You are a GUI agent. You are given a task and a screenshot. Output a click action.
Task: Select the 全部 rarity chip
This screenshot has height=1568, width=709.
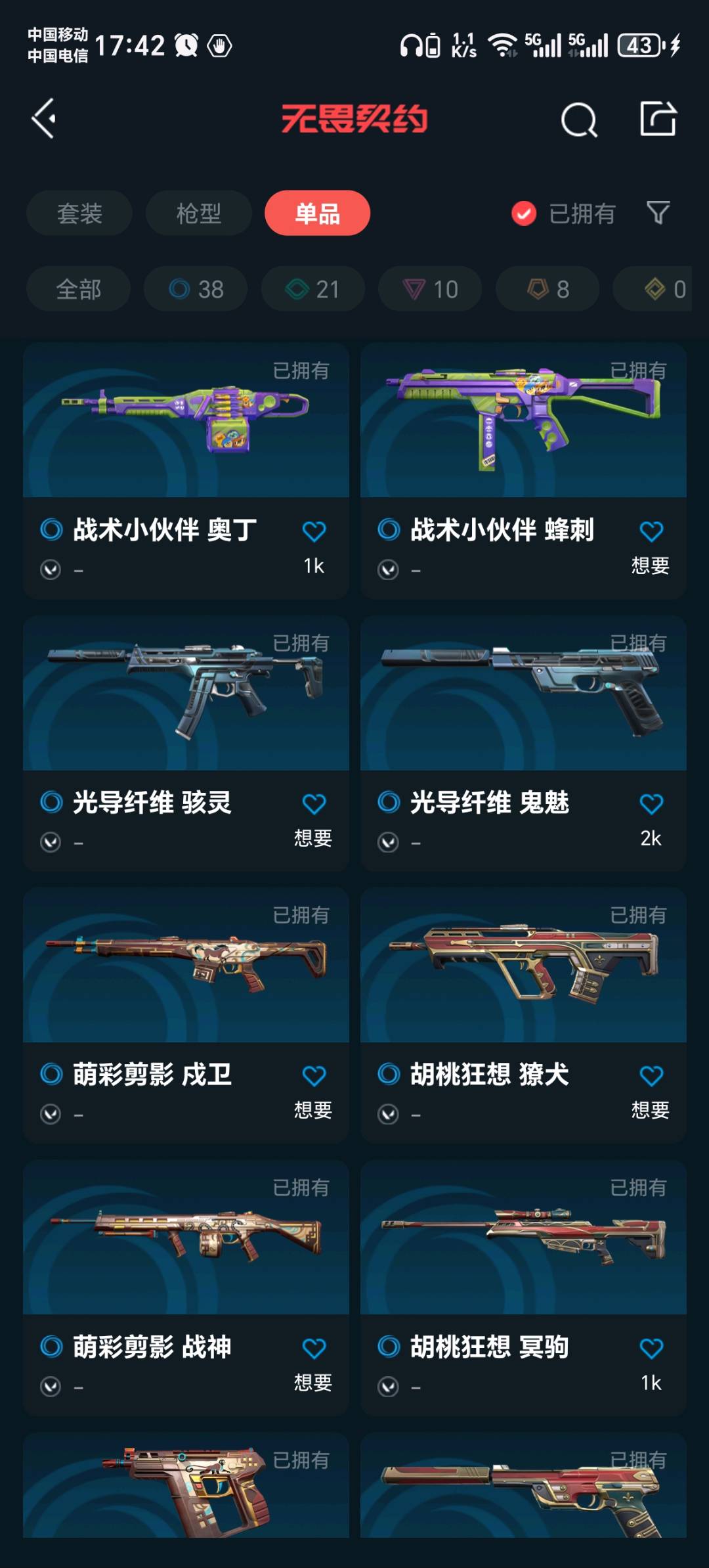coord(79,289)
